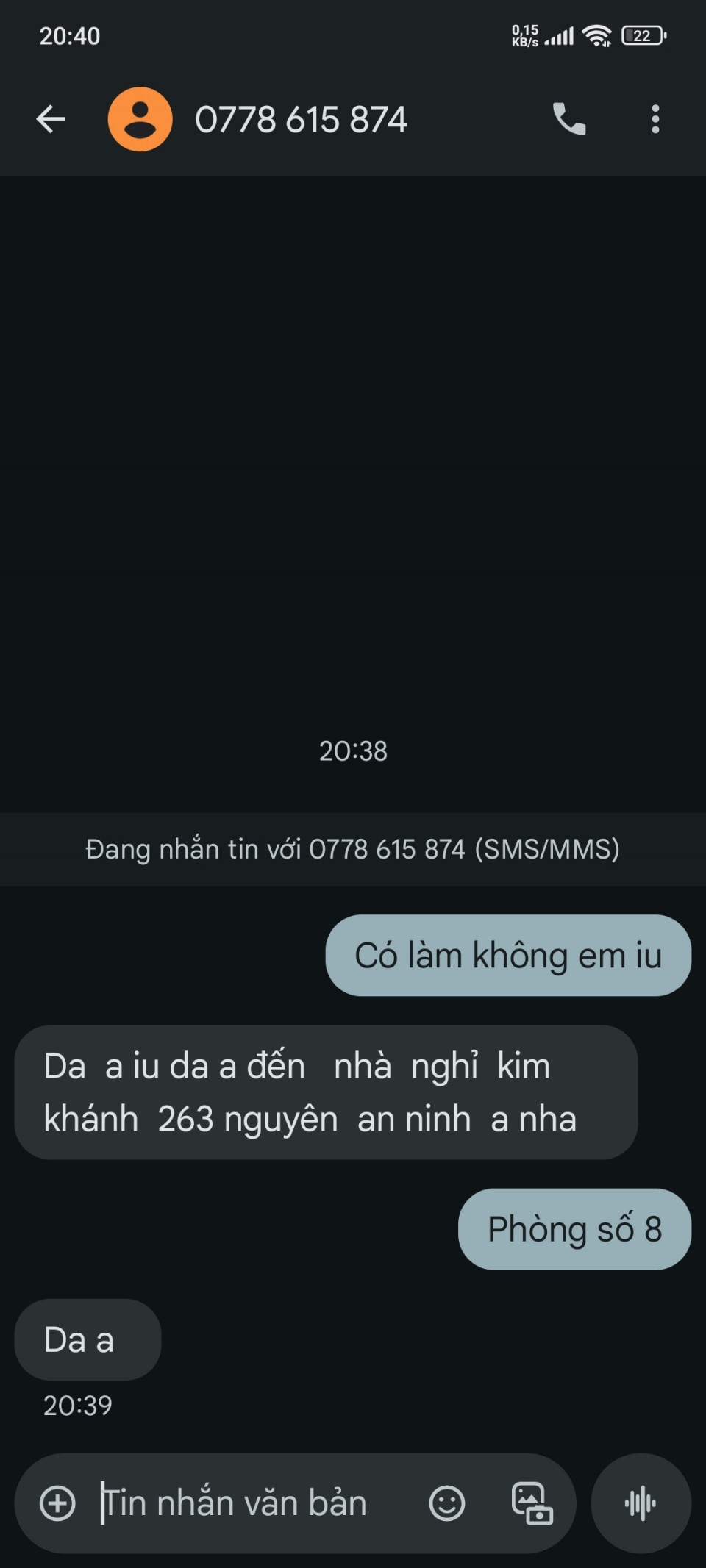Go back to the conversation list
The height and width of the screenshot is (1568, 706).
click(51, 119)
